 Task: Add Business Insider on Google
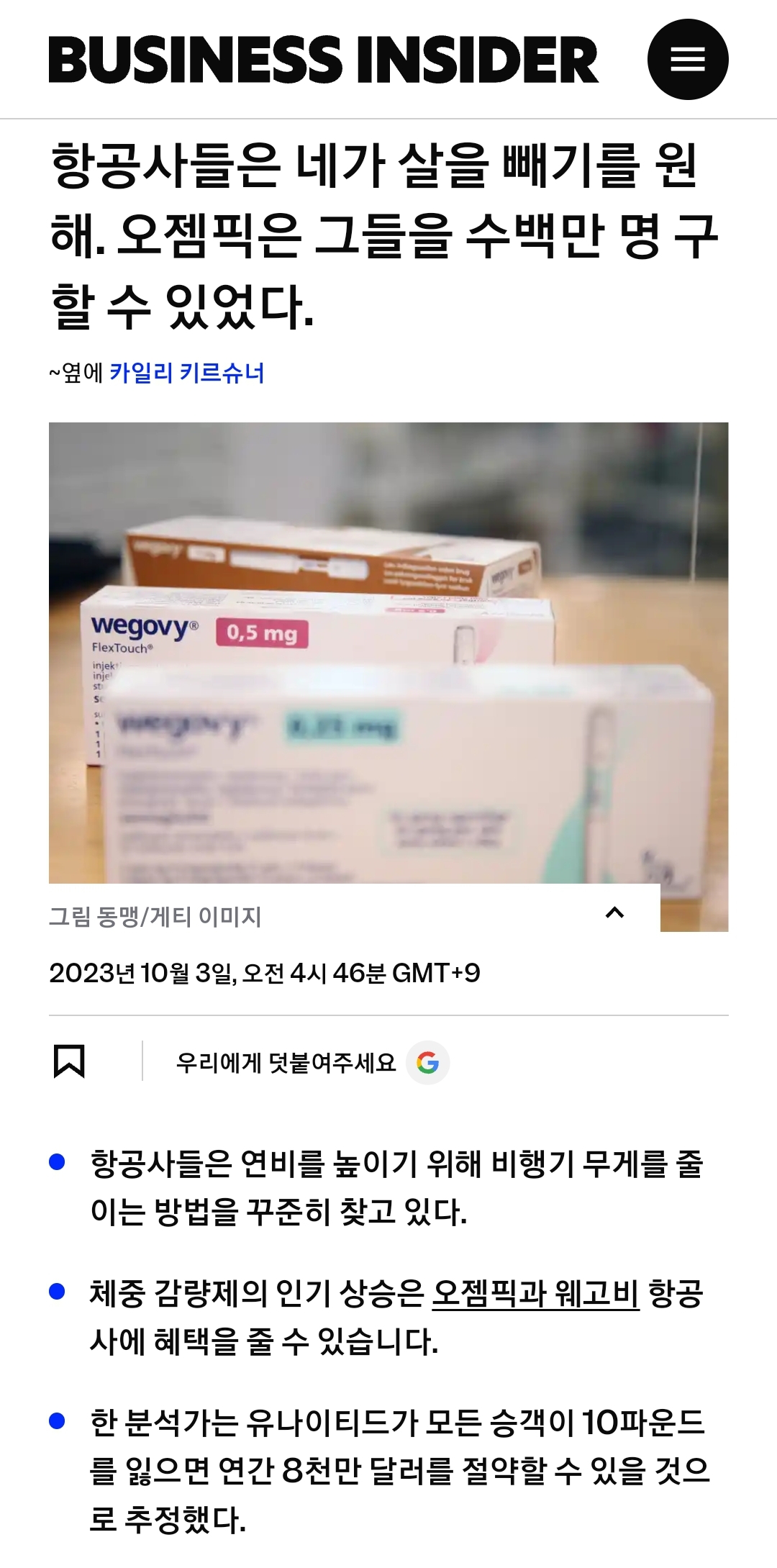coord(312,1062)
